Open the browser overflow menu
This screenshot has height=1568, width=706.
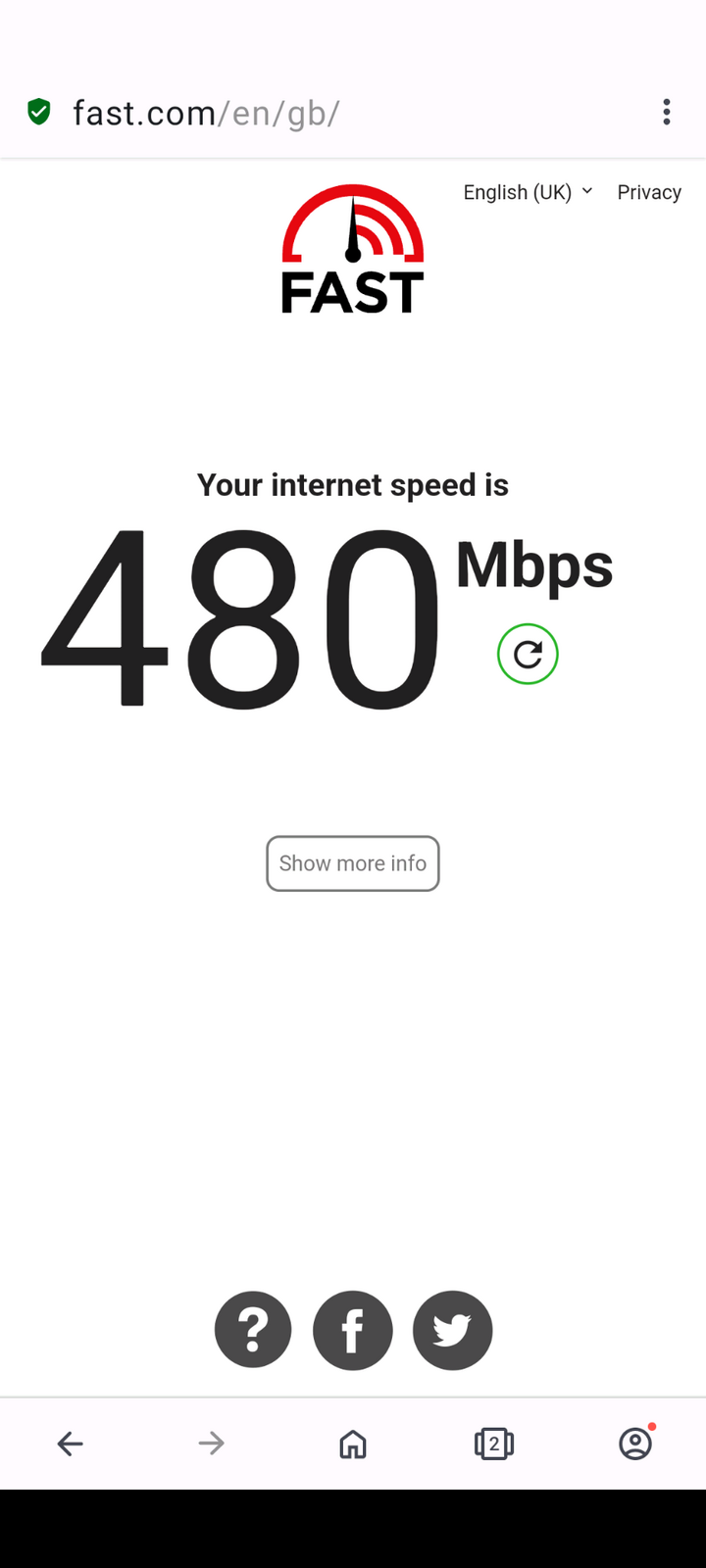point(667,113)
